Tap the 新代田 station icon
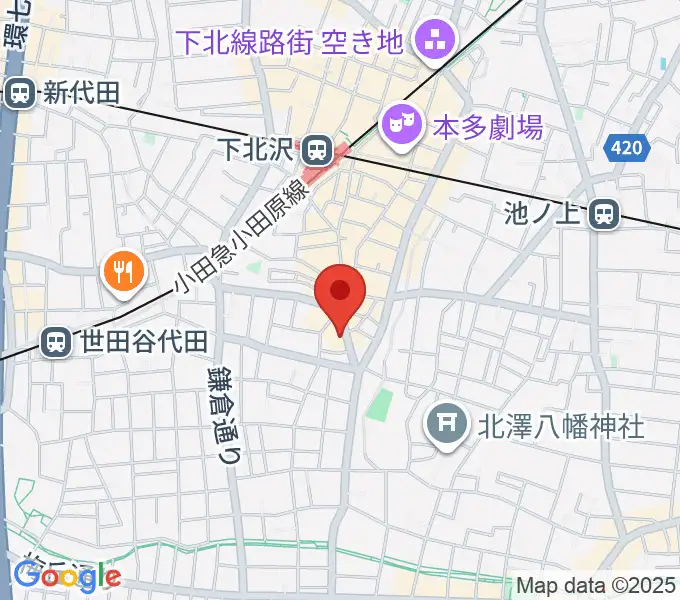 (x=19, y=94)
